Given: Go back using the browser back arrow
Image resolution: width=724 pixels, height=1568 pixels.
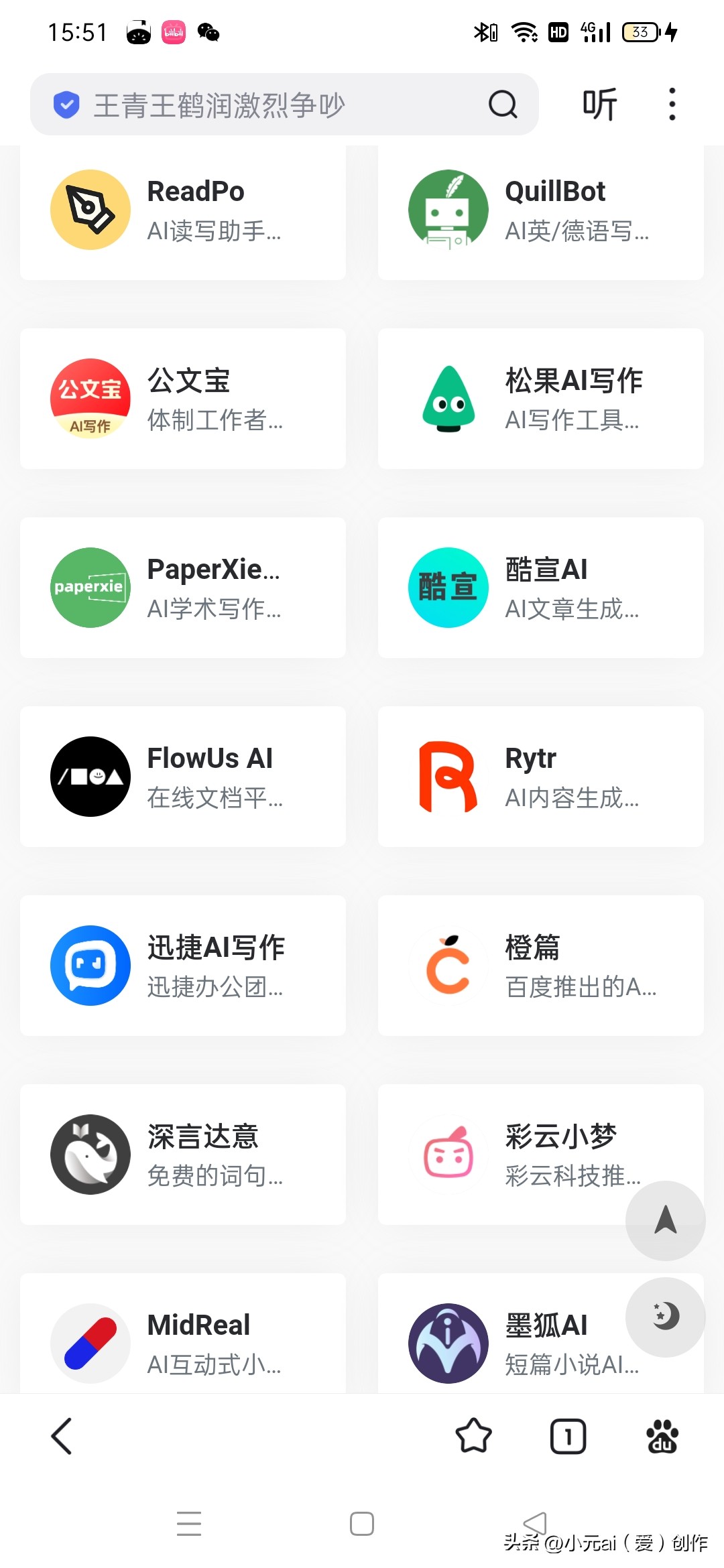Looking at the screenshot, I should click(x=62, y=1436).
